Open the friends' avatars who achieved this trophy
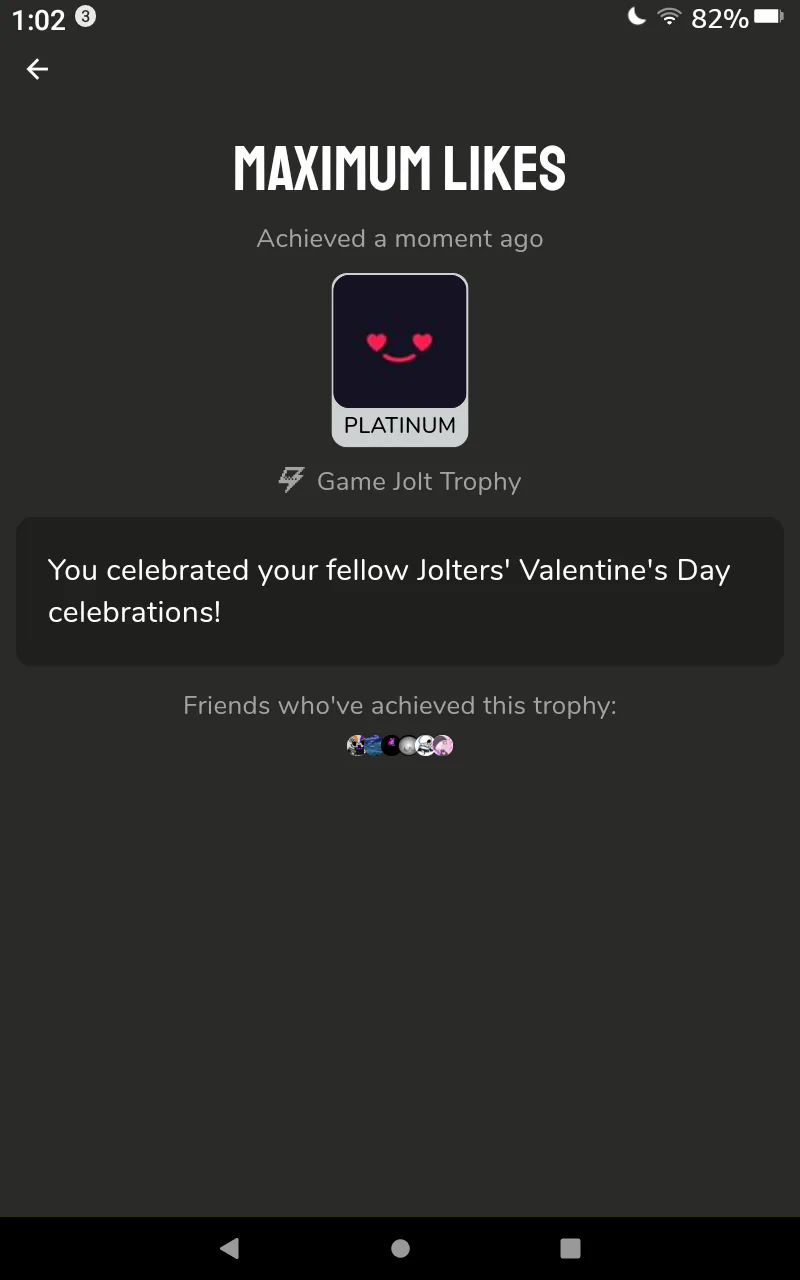The width and height of the screenshot is (800, 1280). 400,745
